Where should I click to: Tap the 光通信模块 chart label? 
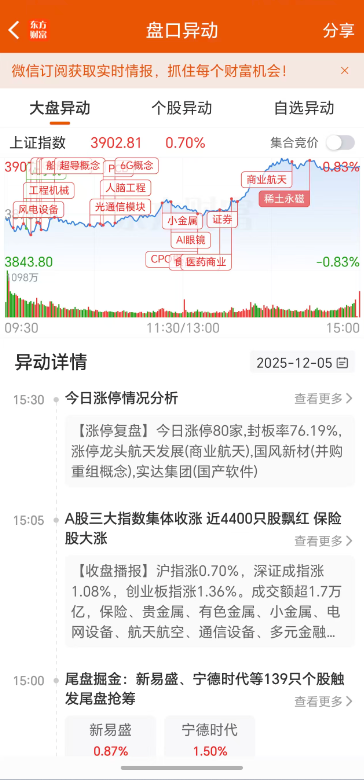point(120,206)
